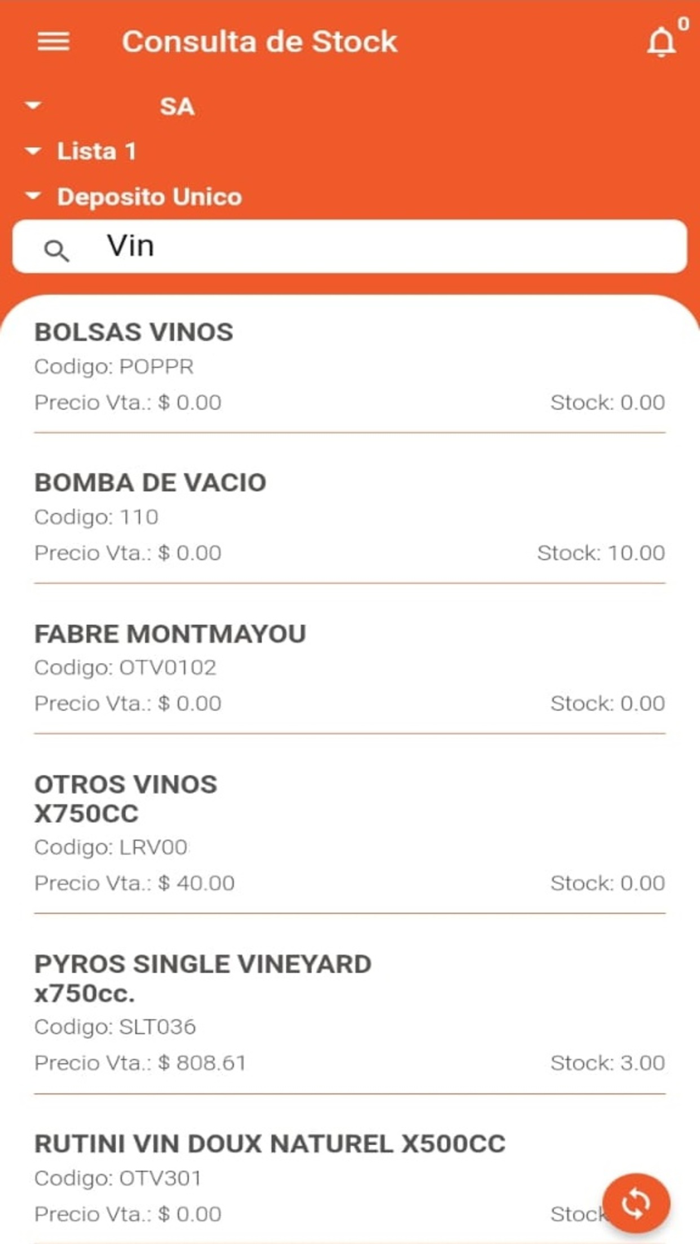Screen dimensions: 700x1244
Task: Open the BOLSAS VINOS item
Action: pos(349,367)
